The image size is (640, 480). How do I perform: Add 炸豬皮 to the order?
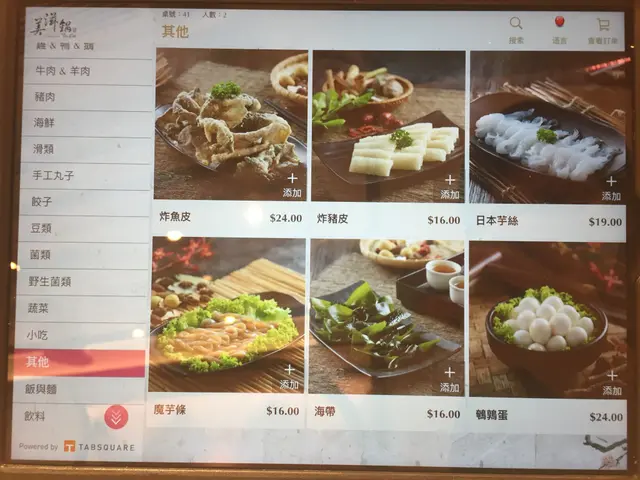(x=449, y=187)
